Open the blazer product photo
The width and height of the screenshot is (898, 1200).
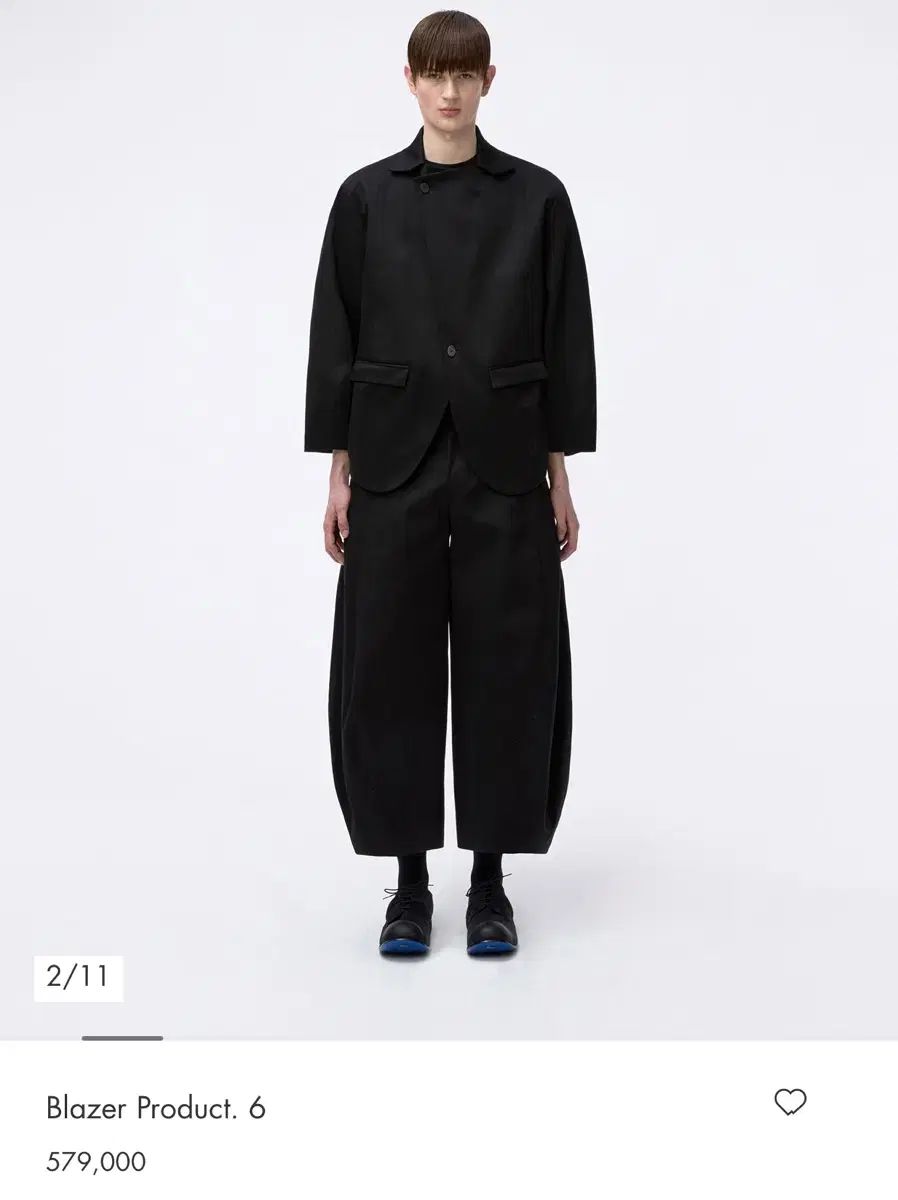(x=449, y=500)
